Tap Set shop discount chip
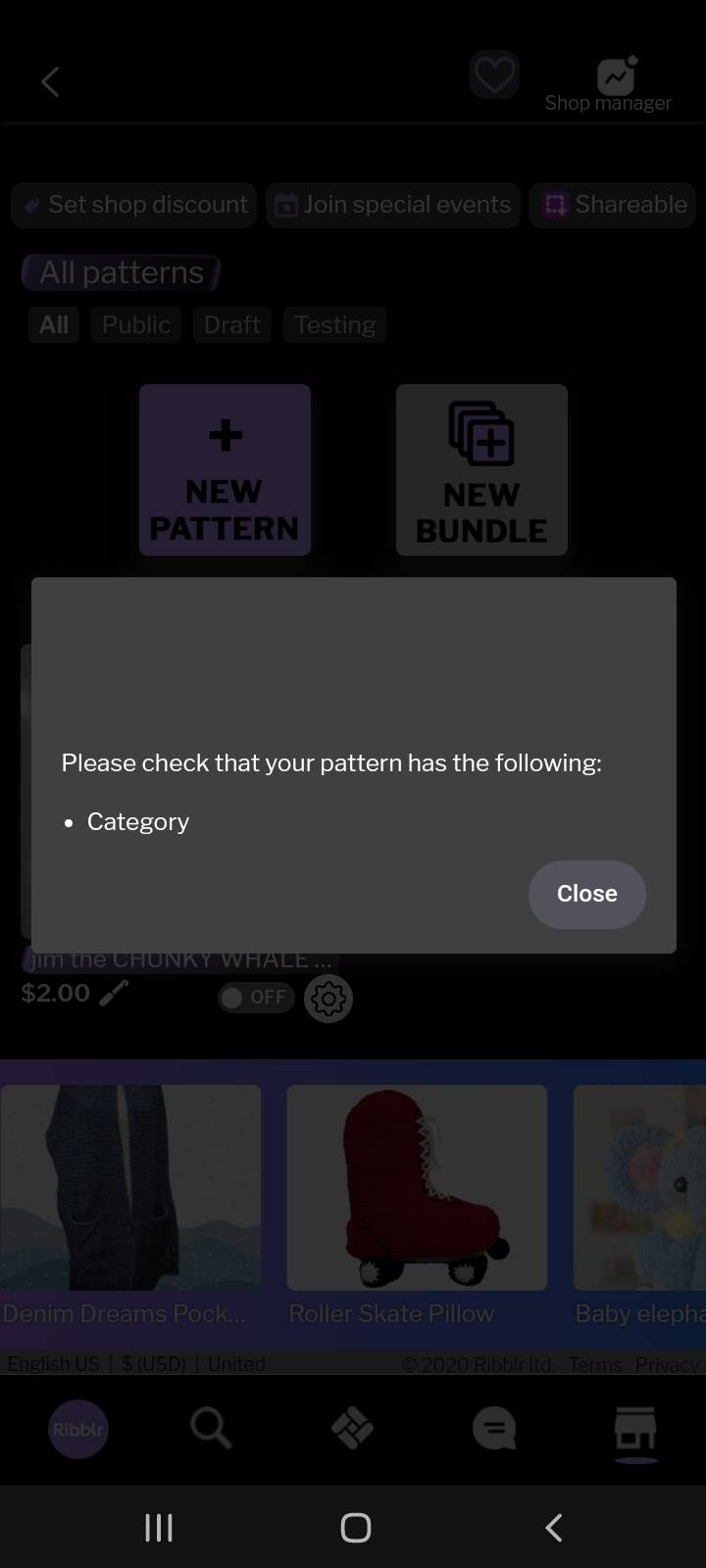706x1568 pixels. tap(134, 205)
